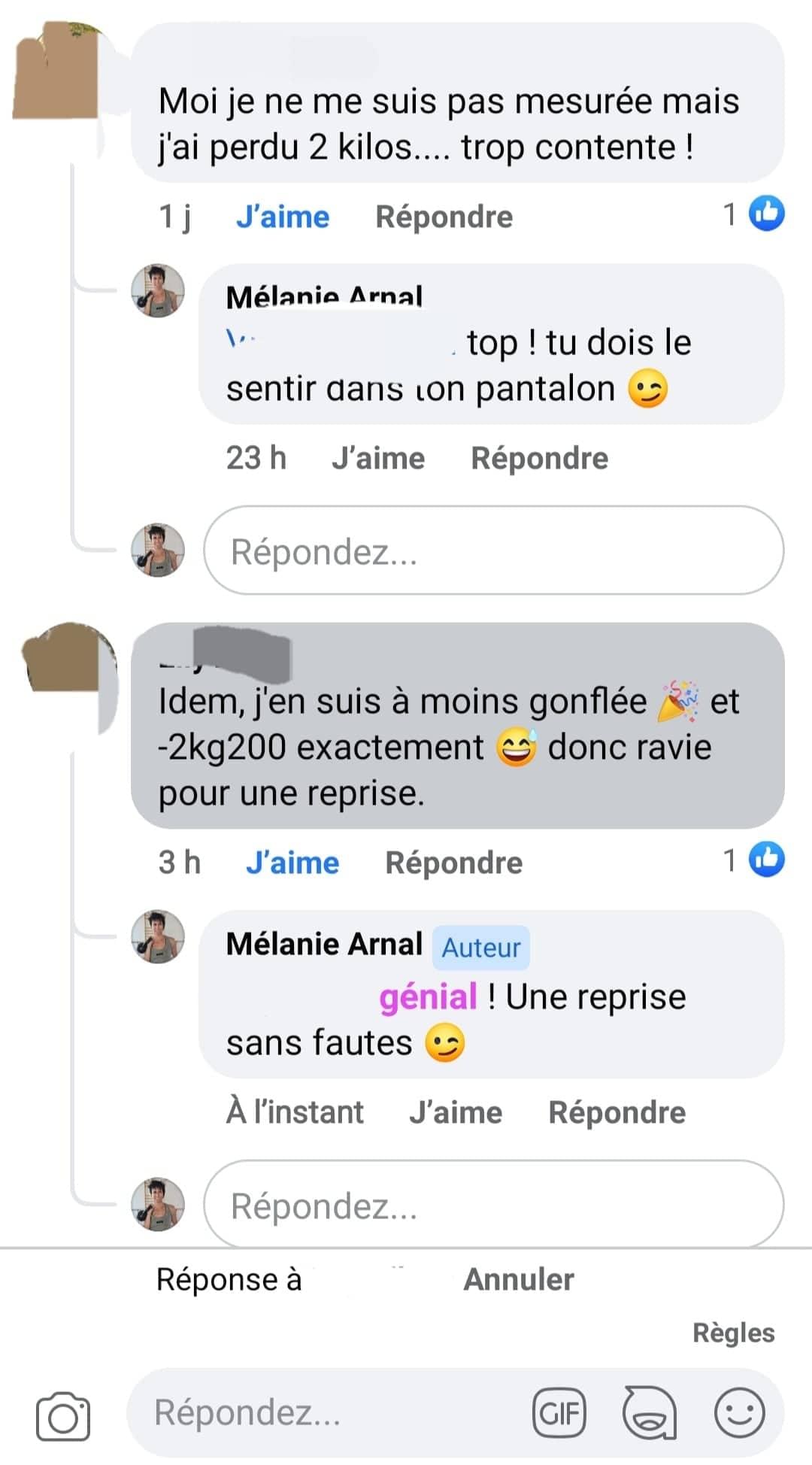Like Mélanie's 'Une reprise sans fautes' reply
This screenshot has height=1465, width=812.
click(x=456, y=1112)
